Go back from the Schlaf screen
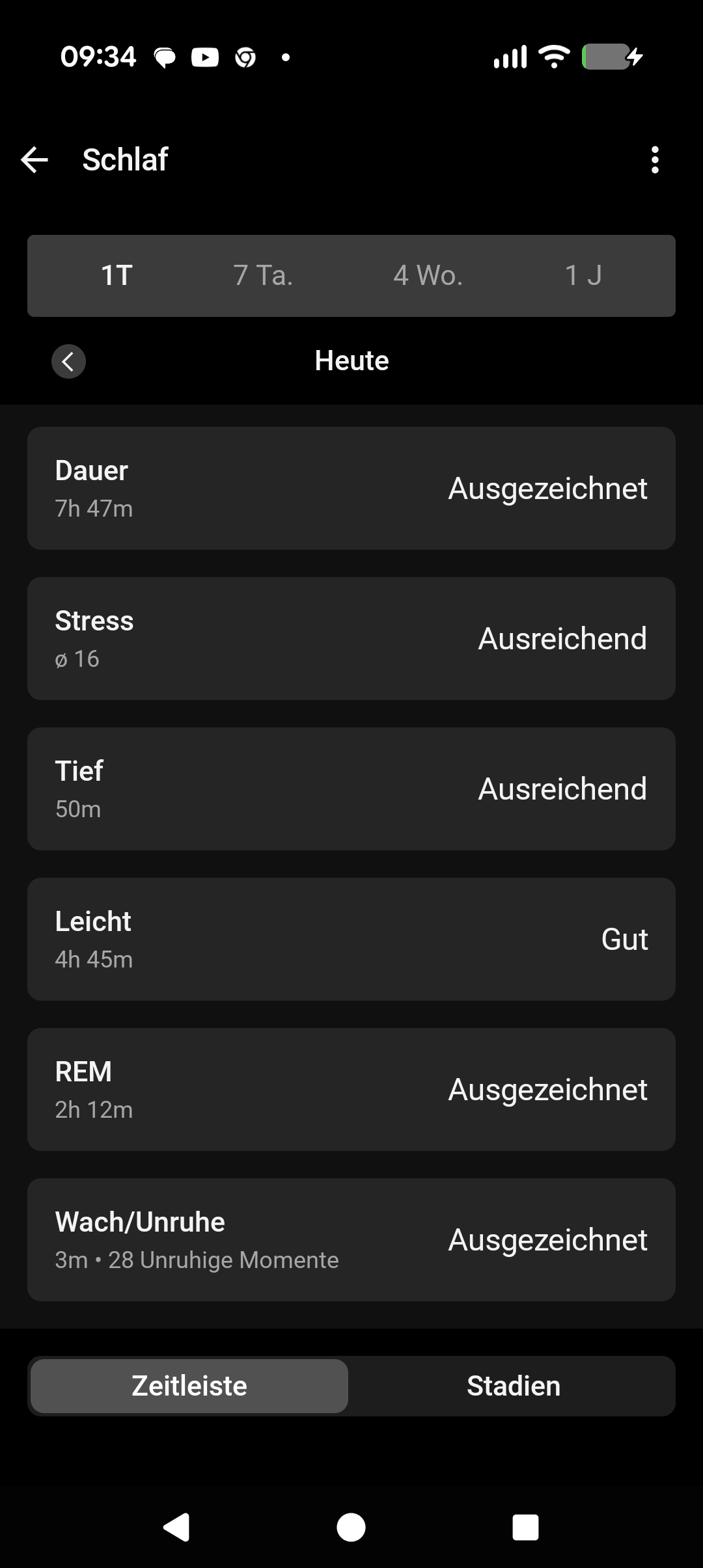 (35, 160)
